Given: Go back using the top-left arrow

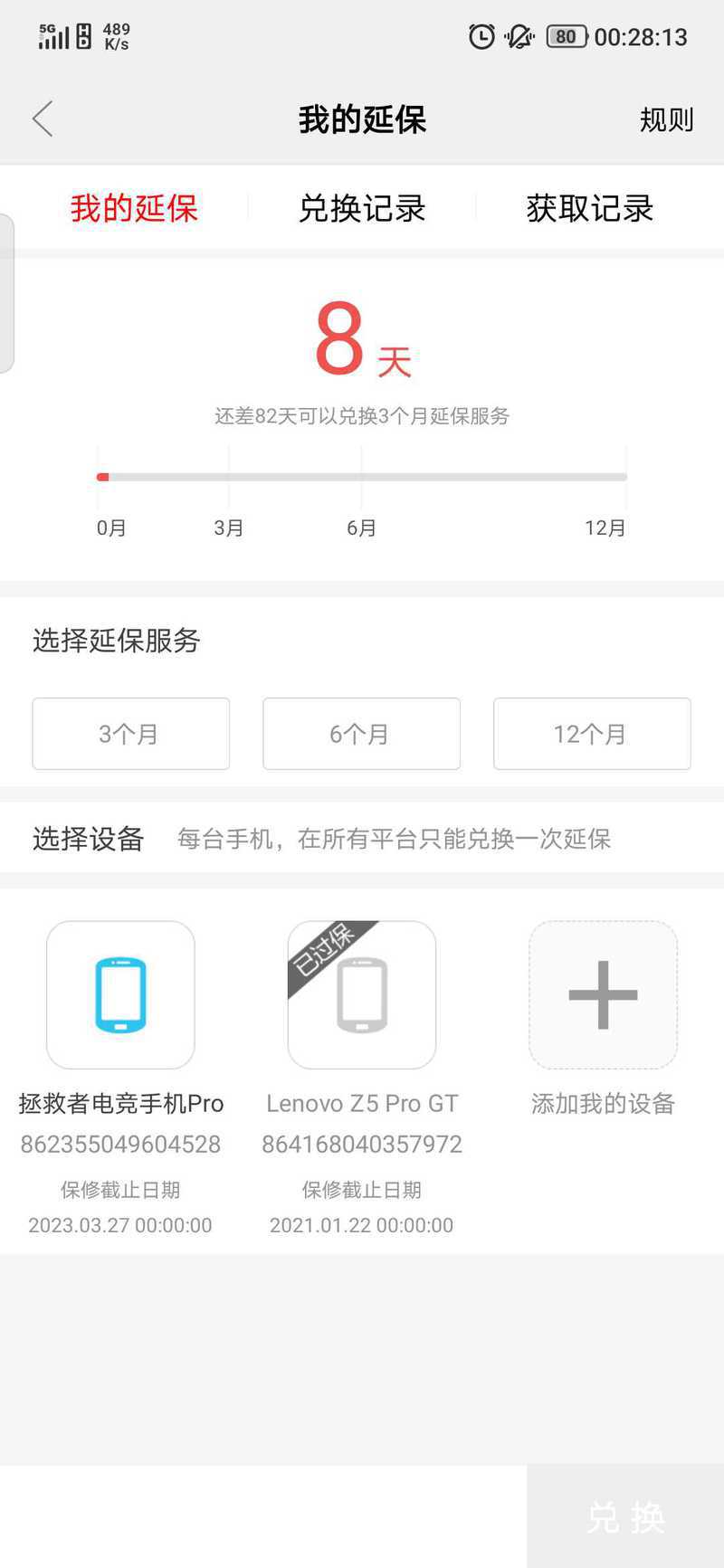Looking at the screenshot, I should (43, 119).
